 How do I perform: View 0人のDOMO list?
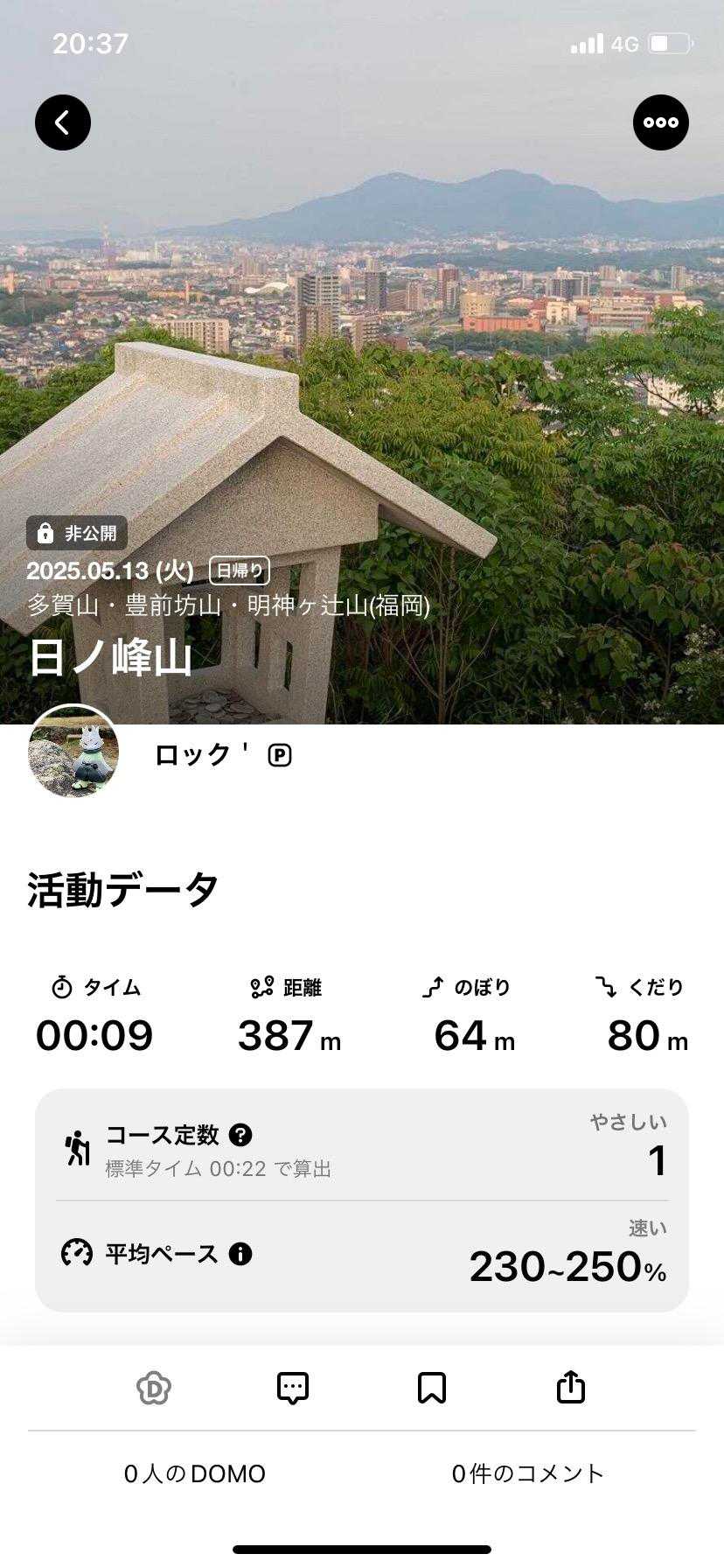tap(195, 1474)
